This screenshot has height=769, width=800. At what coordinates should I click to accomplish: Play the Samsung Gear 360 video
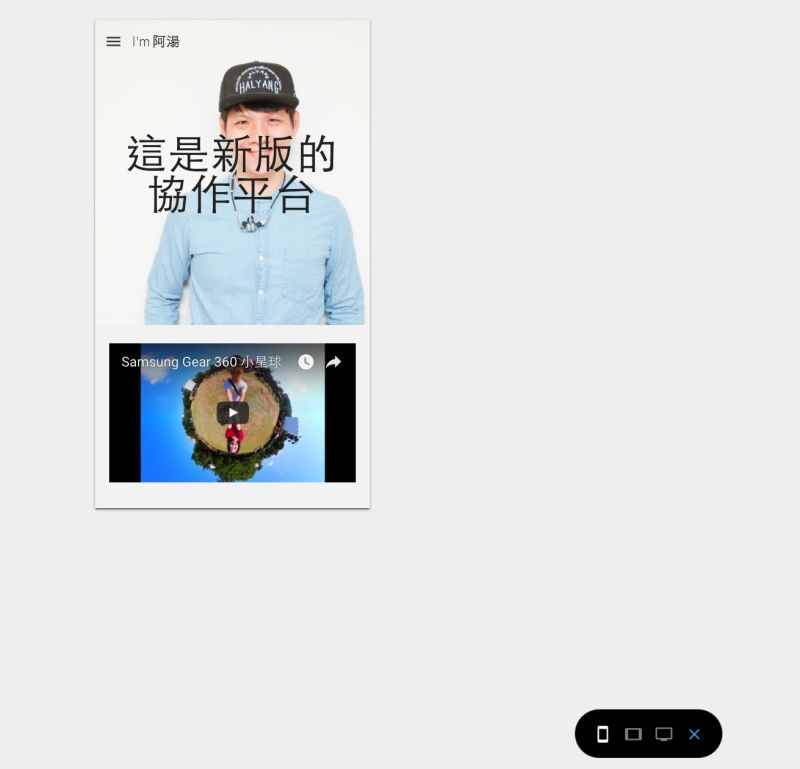pyautogui.click(x=232, y=413)
